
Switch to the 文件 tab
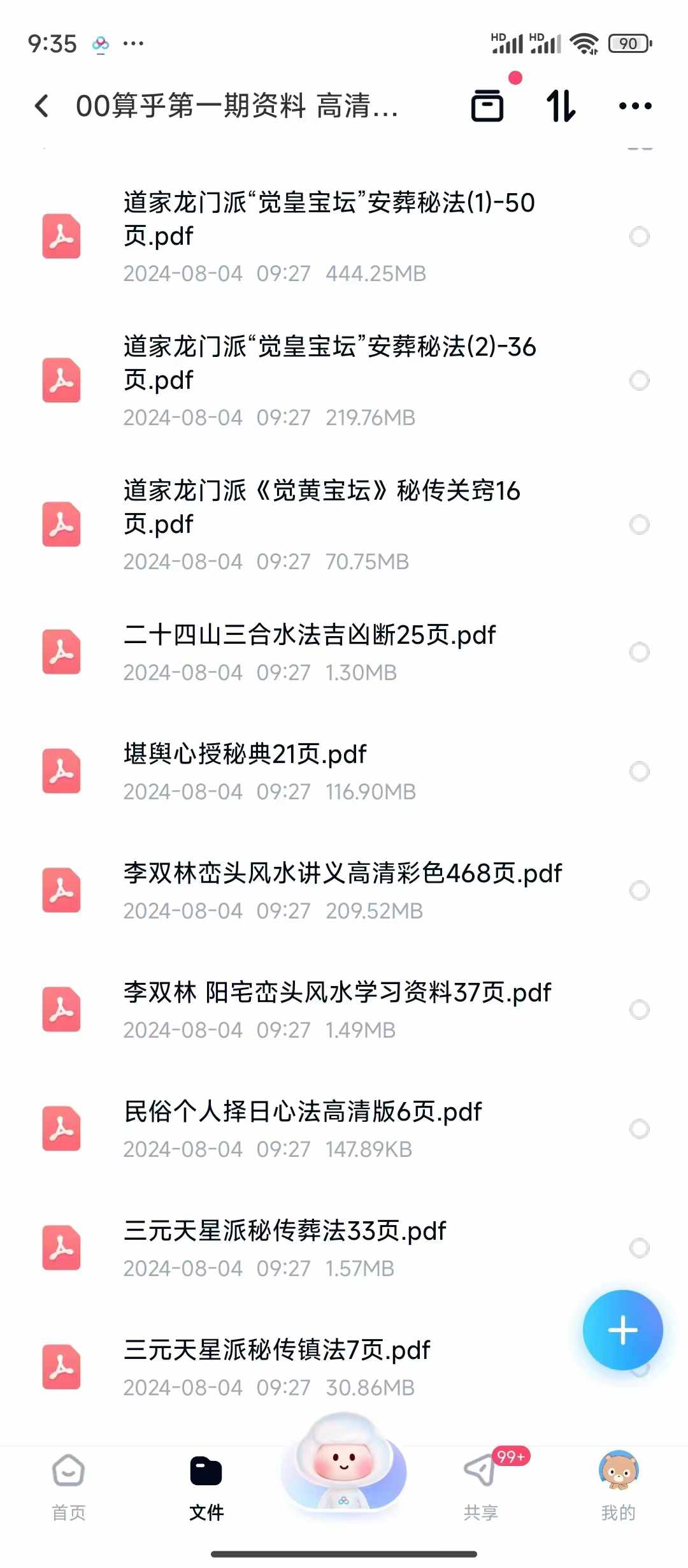(206, 1486)
